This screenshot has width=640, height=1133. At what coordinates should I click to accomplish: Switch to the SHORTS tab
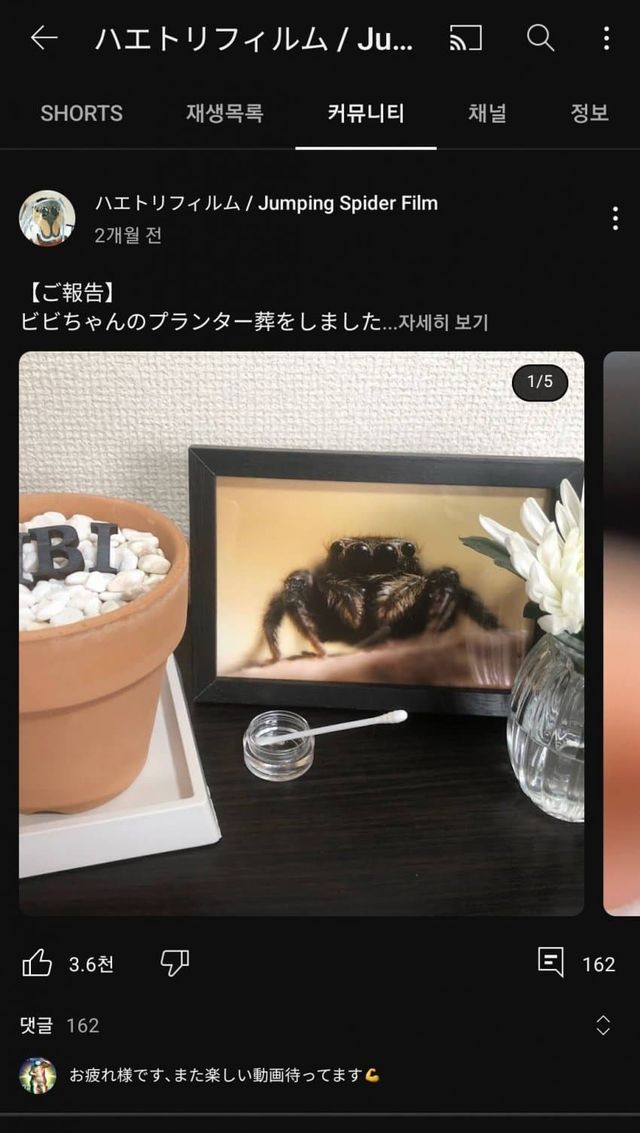pos(81,113)
